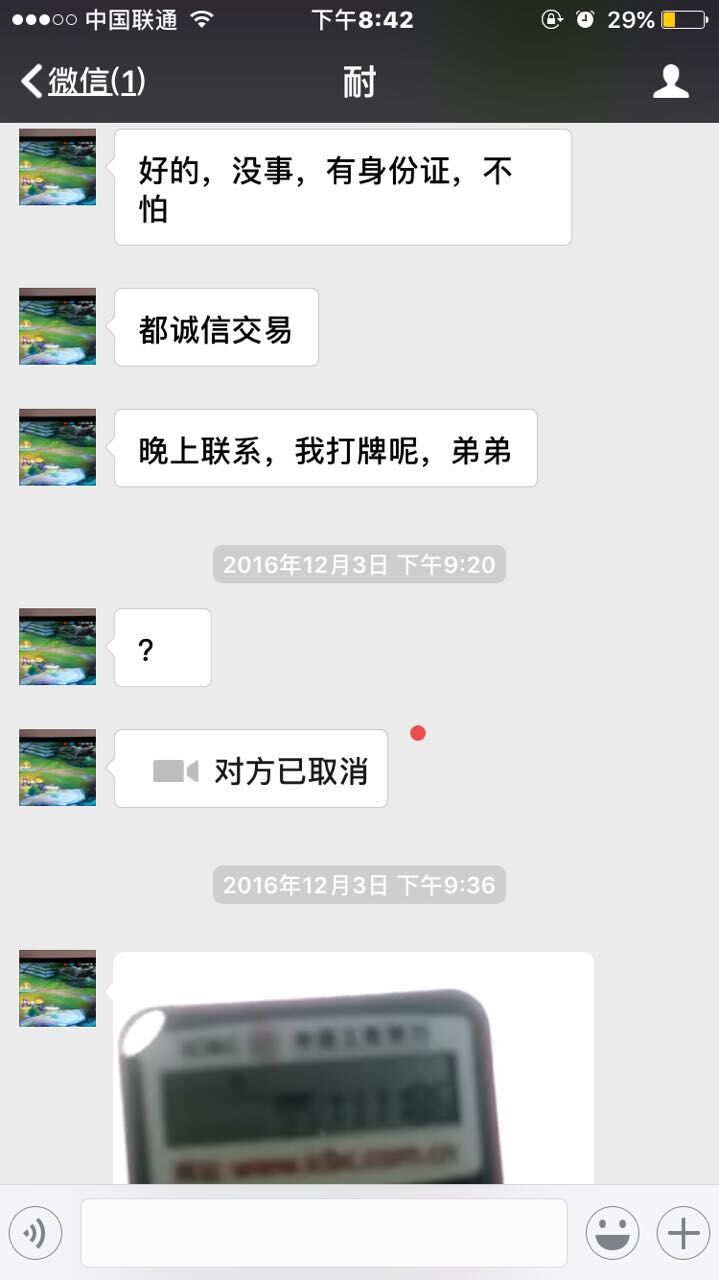Image resolution: width=719 pixels, height=1280 pixels.
Task: Open the emoji sticker panel
Action: point(612,1233)
